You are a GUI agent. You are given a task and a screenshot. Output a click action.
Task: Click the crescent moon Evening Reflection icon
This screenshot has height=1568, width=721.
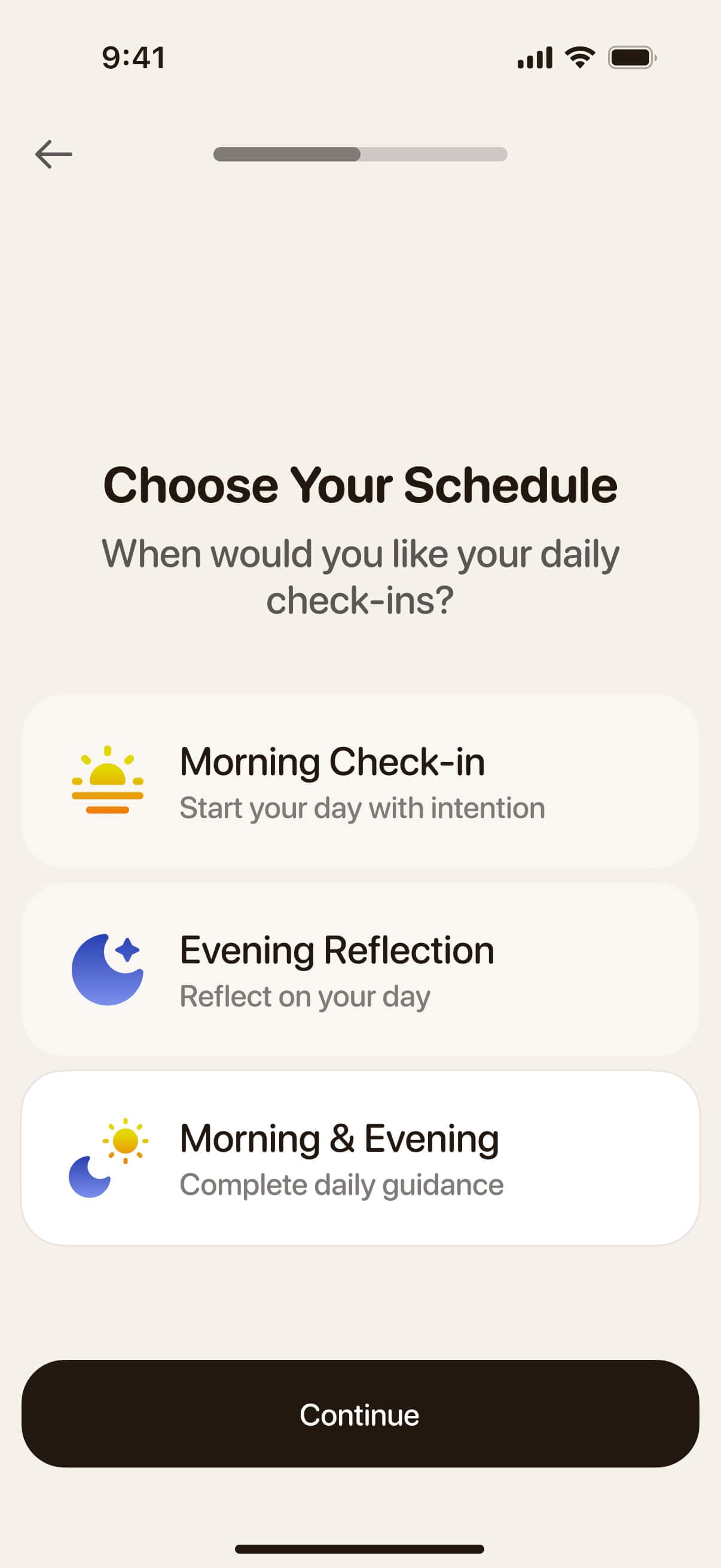(108, 969)
